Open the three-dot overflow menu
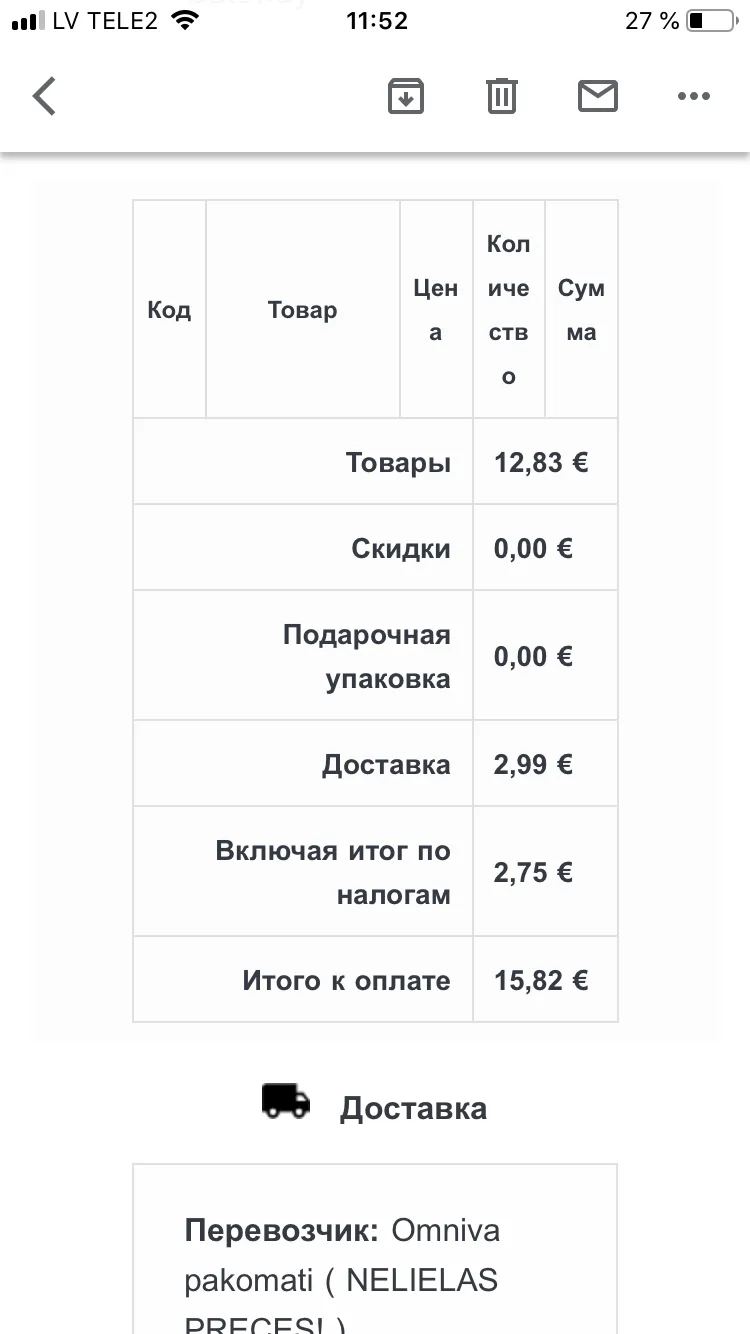750x1334 pixels. [693, 97]
